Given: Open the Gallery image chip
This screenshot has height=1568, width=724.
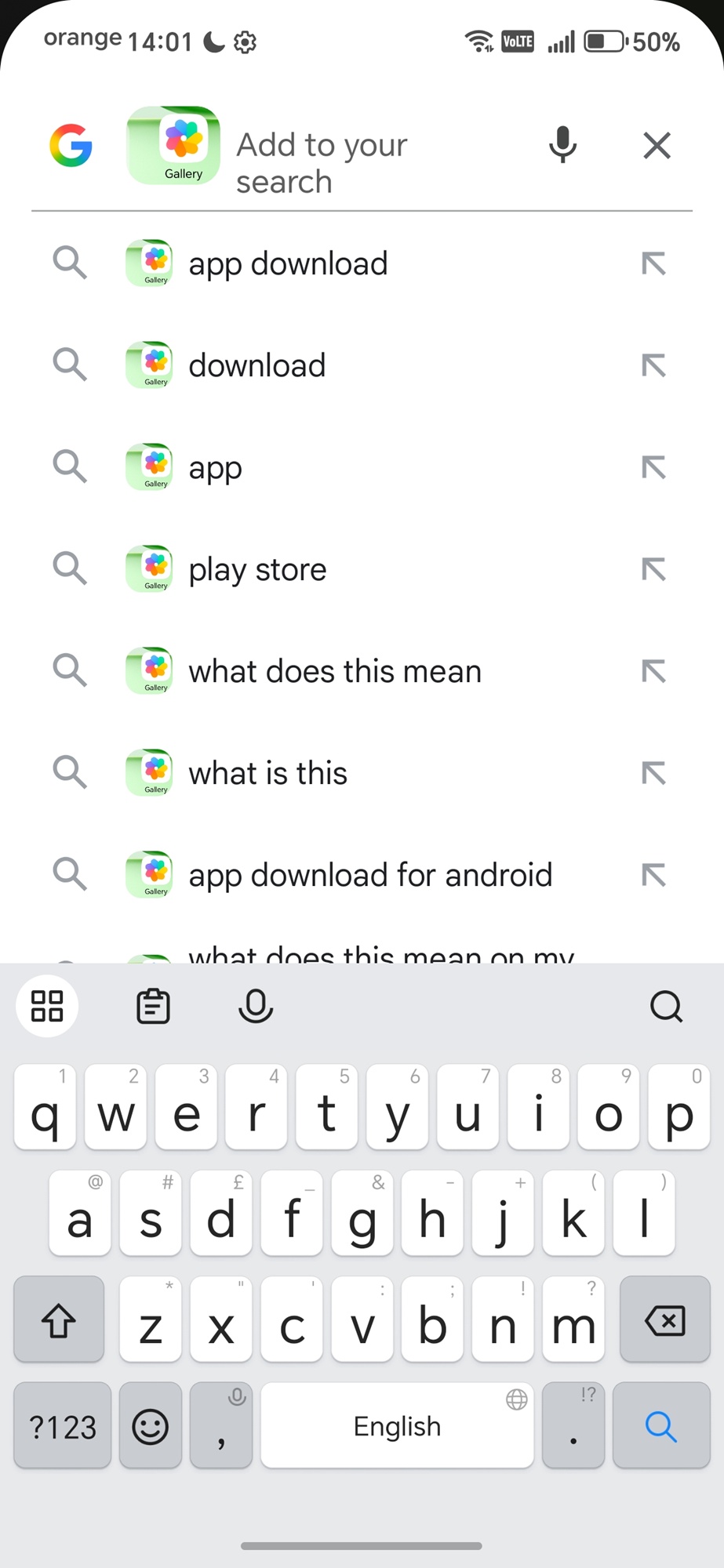Looking at the screenshot, I should pyautogui.click(x=173, y=145).
